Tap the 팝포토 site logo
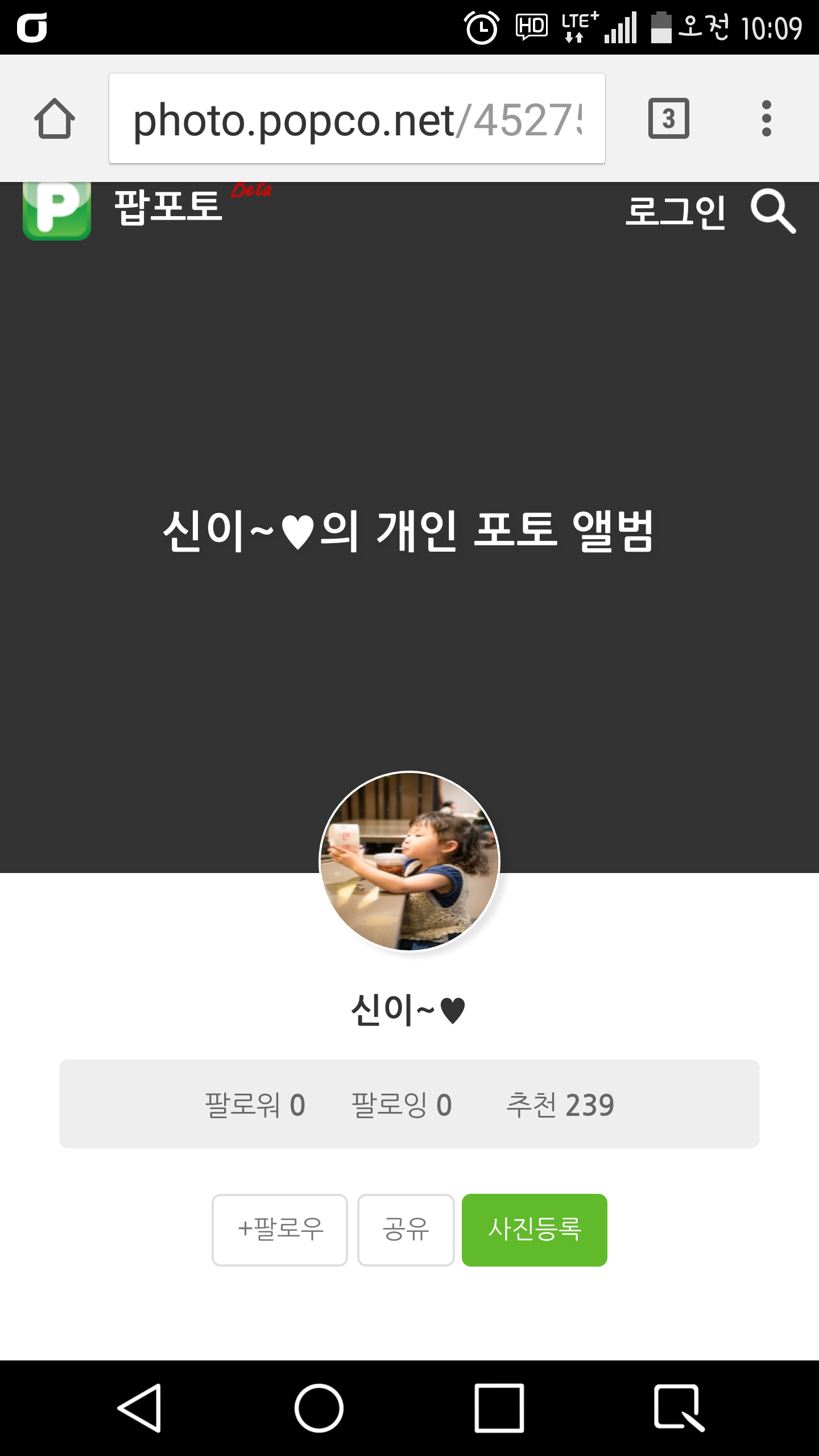The width and height of the screenshot is (819, 1456). coord(57,208)
